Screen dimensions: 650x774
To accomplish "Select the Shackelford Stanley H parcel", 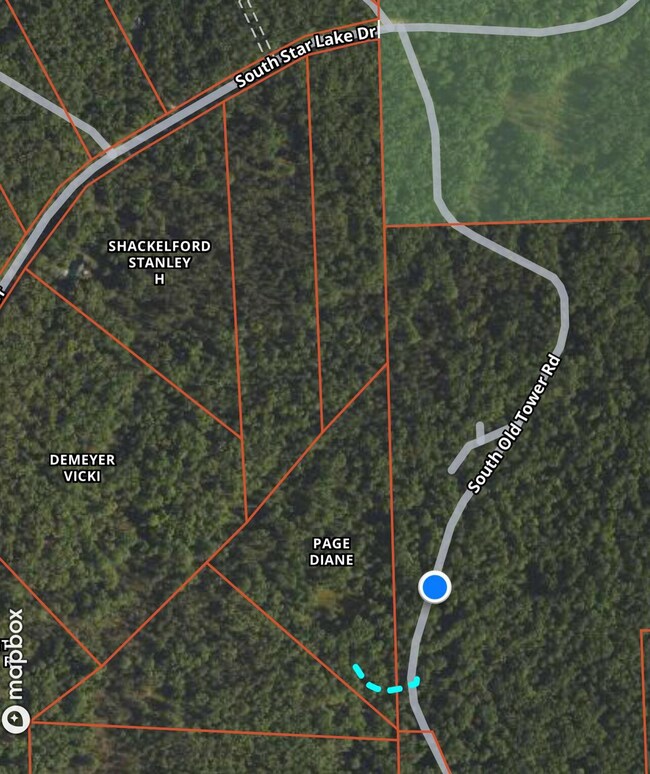I will pyautogui.click(x=159, y=262).
